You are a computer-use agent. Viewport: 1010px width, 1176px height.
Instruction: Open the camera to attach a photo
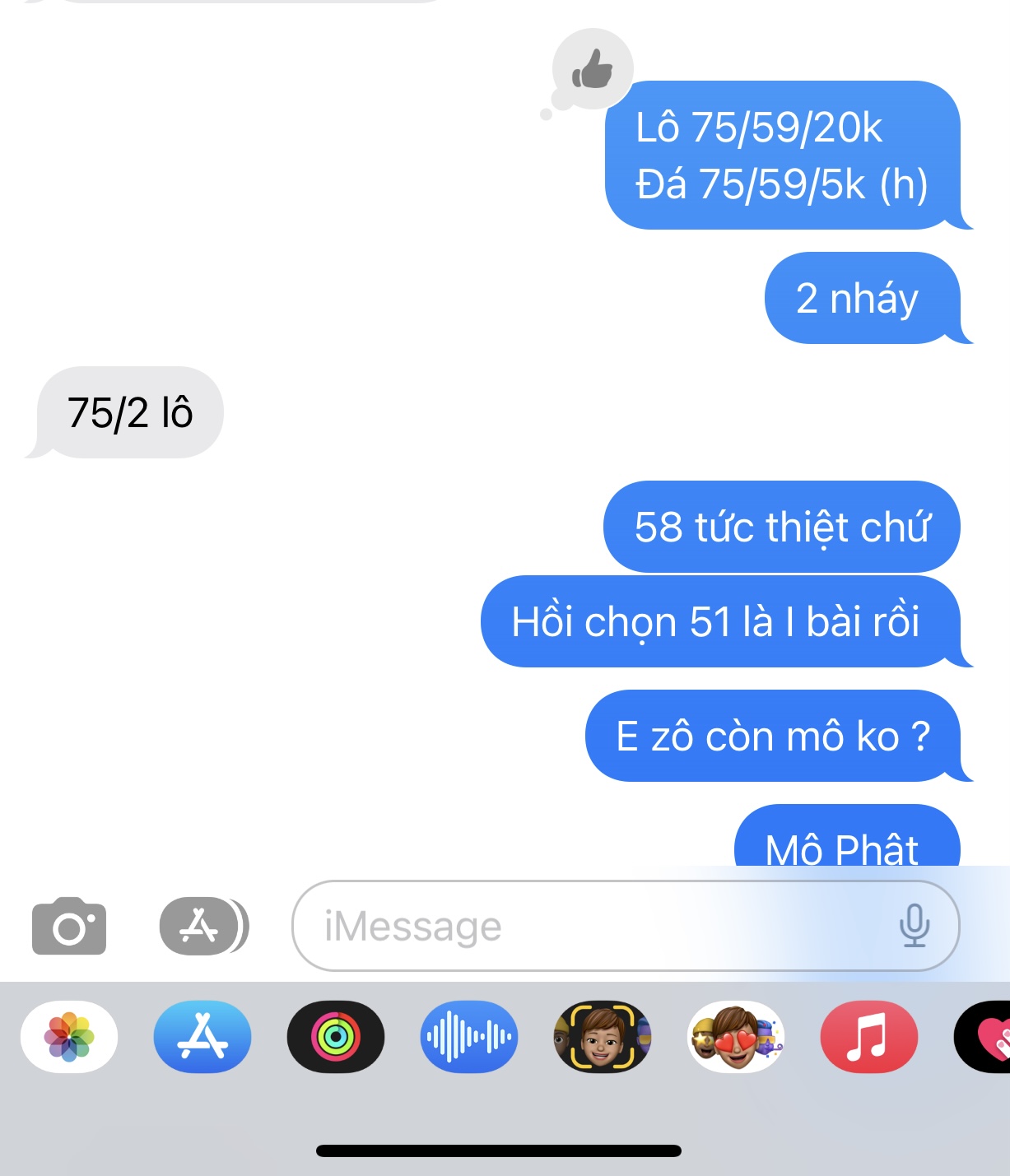(69, 927)
